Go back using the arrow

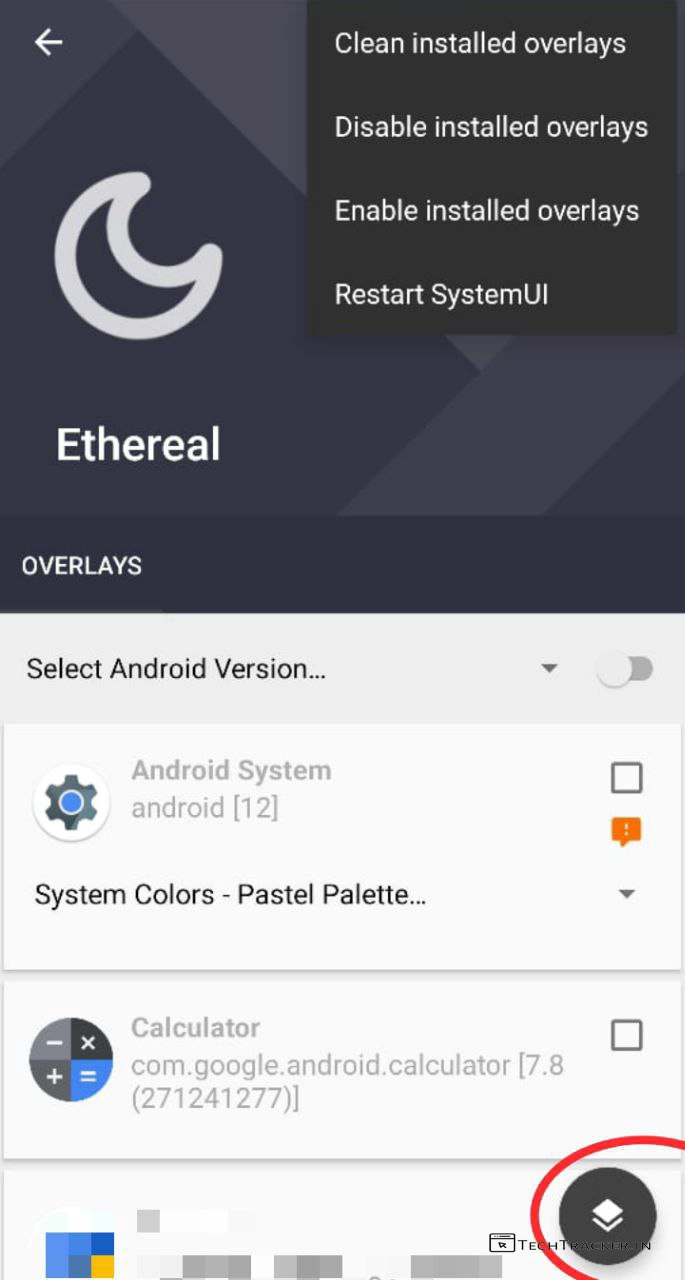coord(48,42)
